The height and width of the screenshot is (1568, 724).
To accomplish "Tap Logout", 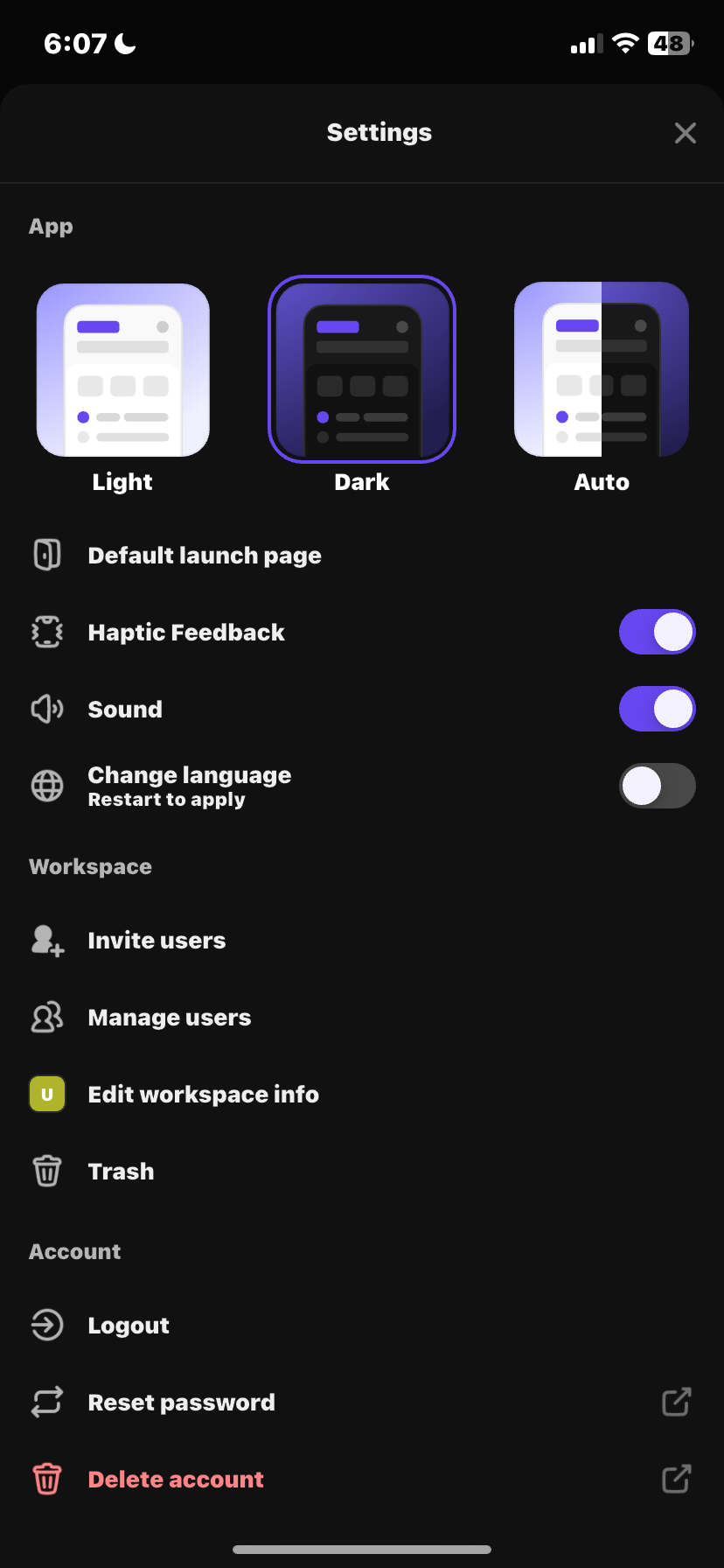I will tap(129, 1326).
